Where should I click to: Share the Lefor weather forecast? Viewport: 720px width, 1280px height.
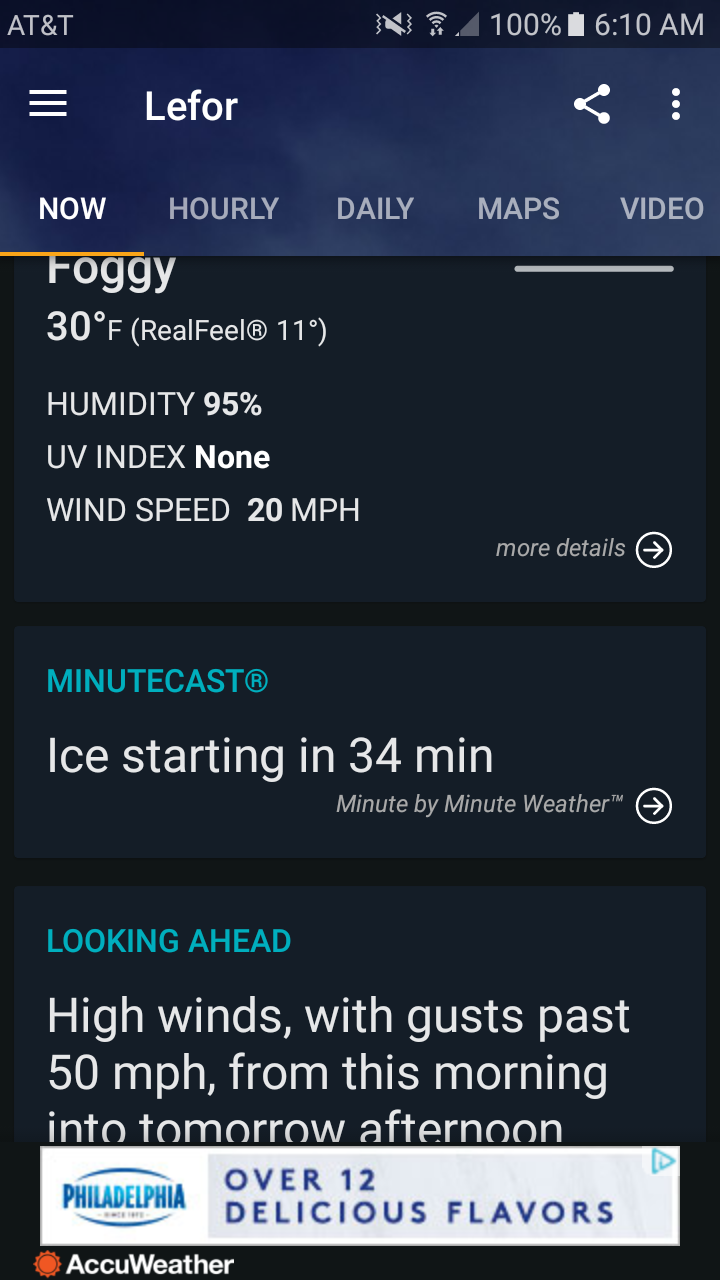pyautogui.click(x=592, y=104)
